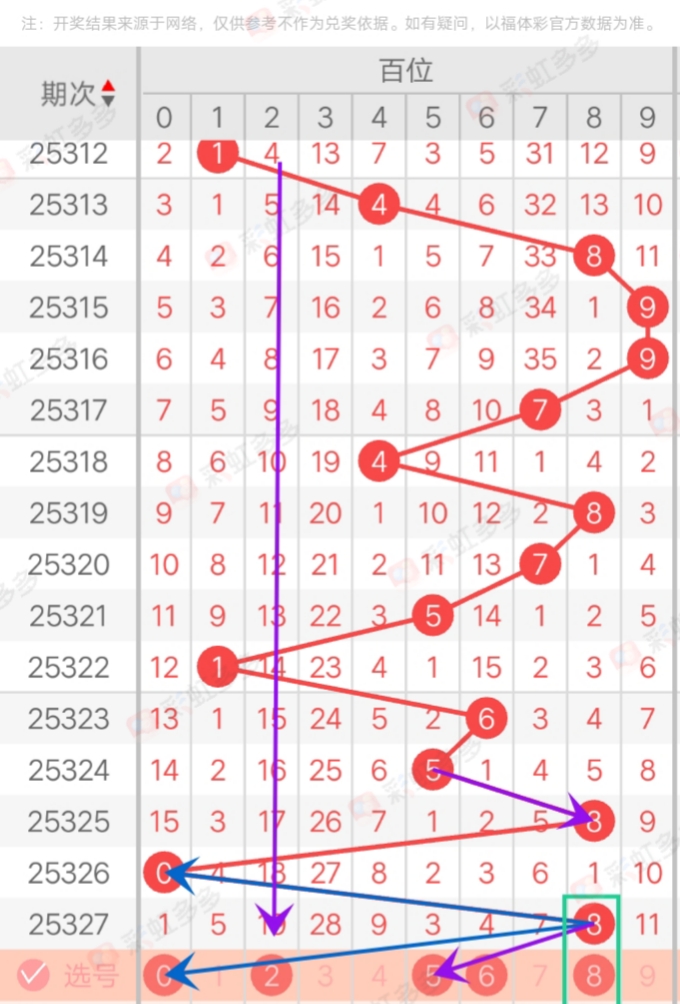Tap the 选号 checkmark at row start
This screenshot has width=680, height=1004.
(x=35, y=973)
